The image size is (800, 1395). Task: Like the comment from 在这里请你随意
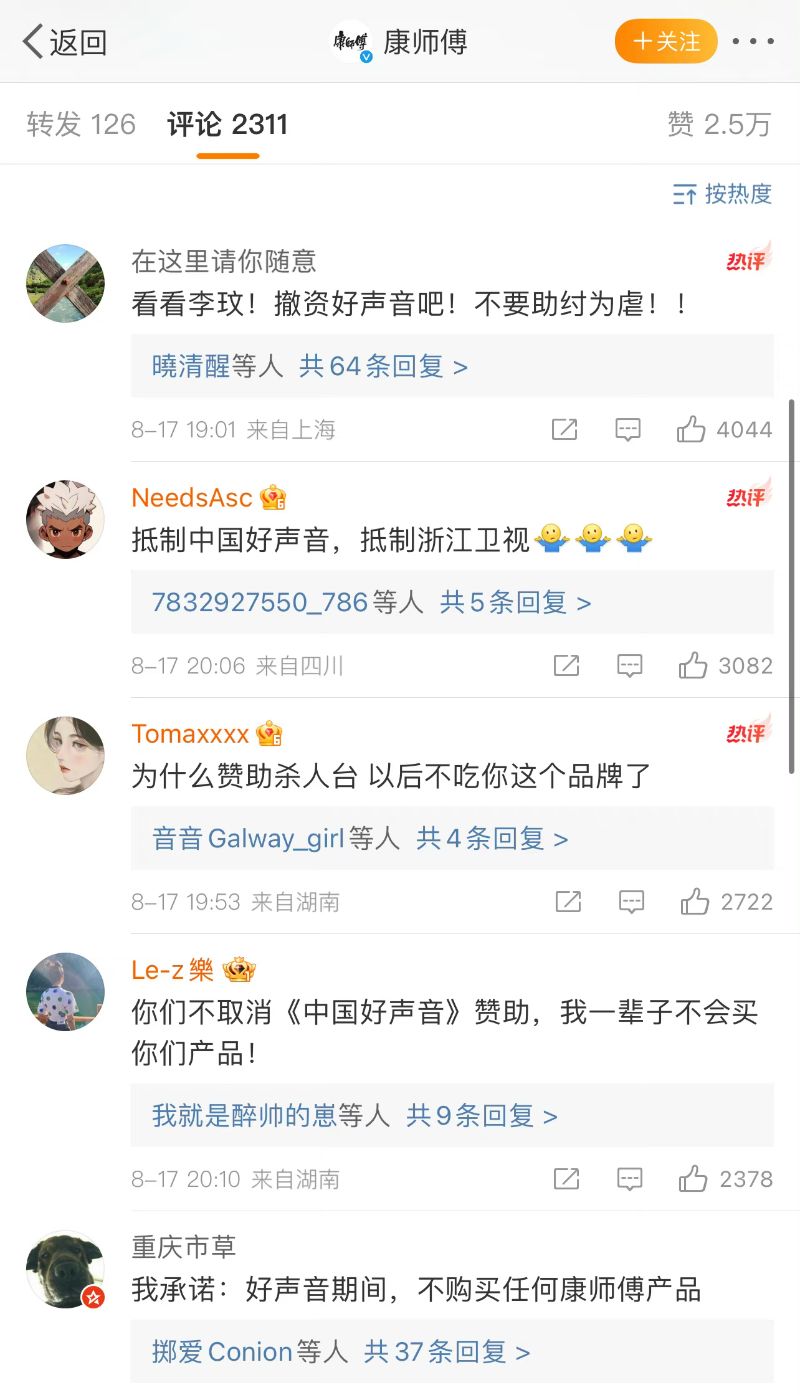(x=692, y=430)
